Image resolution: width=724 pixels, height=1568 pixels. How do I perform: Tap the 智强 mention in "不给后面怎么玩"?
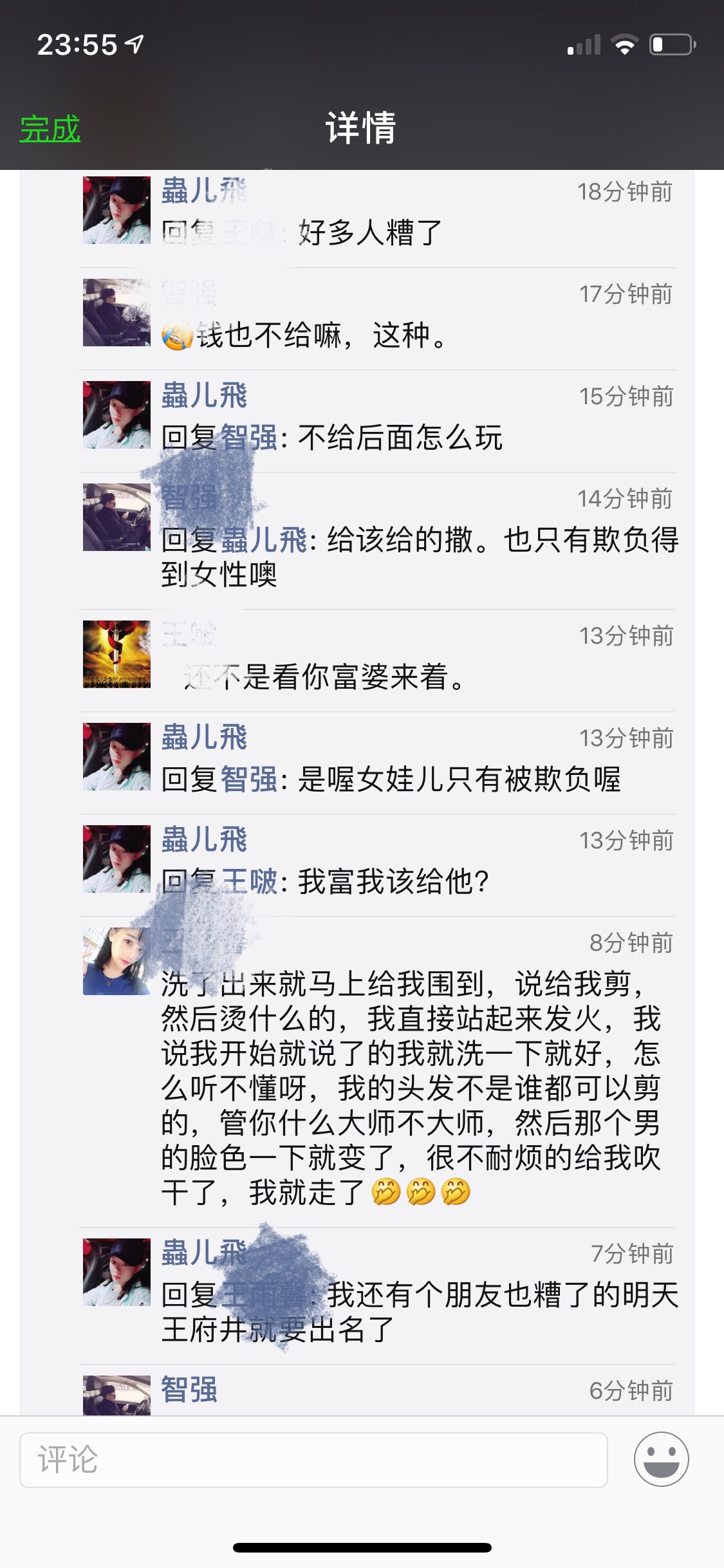point(249,438)
